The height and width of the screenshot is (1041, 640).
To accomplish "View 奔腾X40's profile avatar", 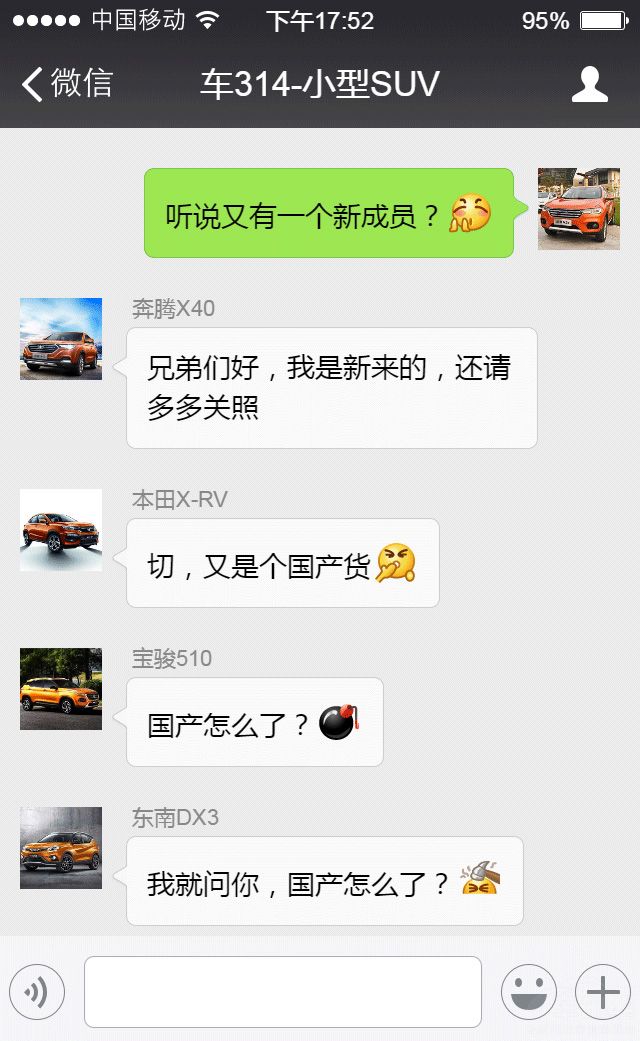I will click(x=61, y=339).
